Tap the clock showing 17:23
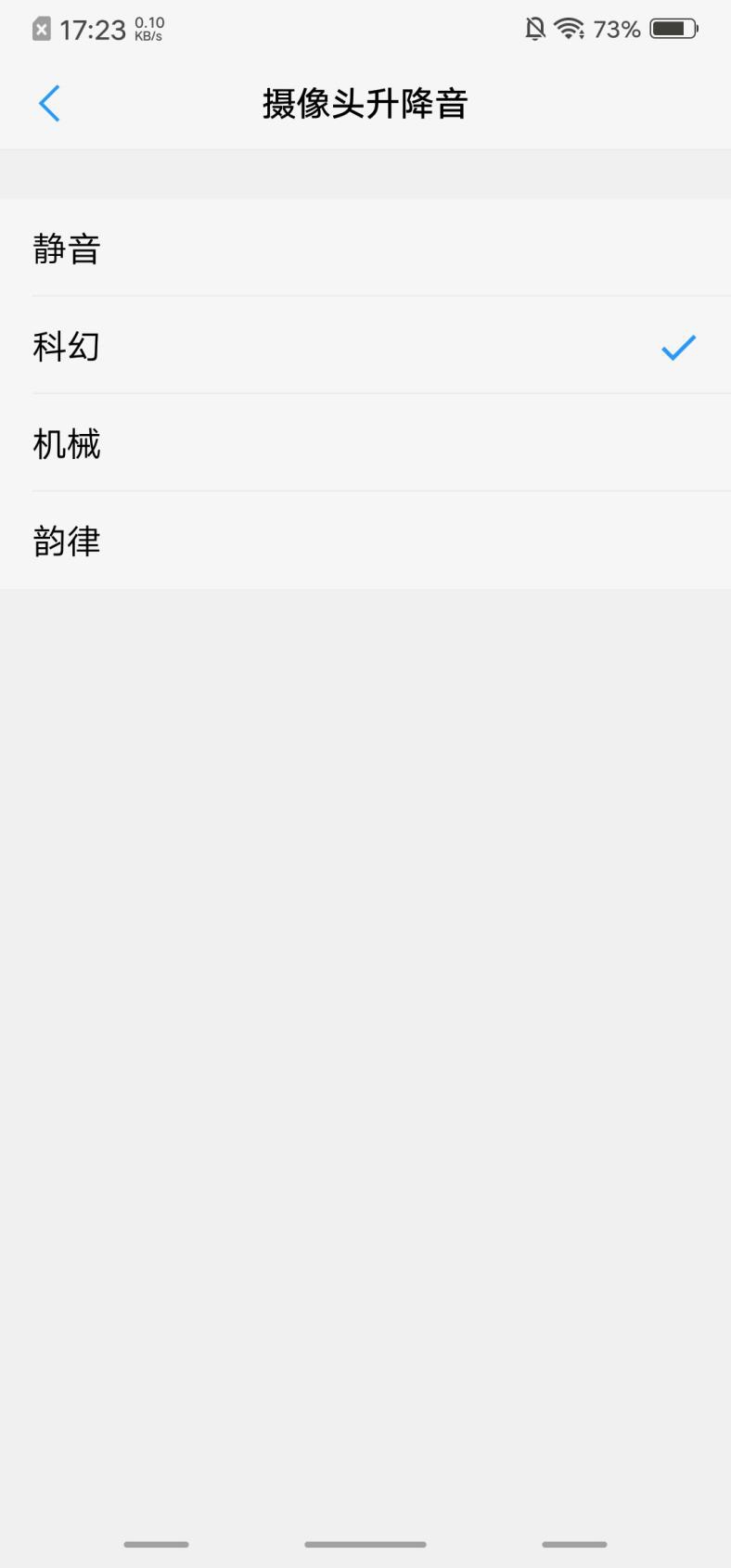Viewport: 731px width, 1568px height. (93, 29)
